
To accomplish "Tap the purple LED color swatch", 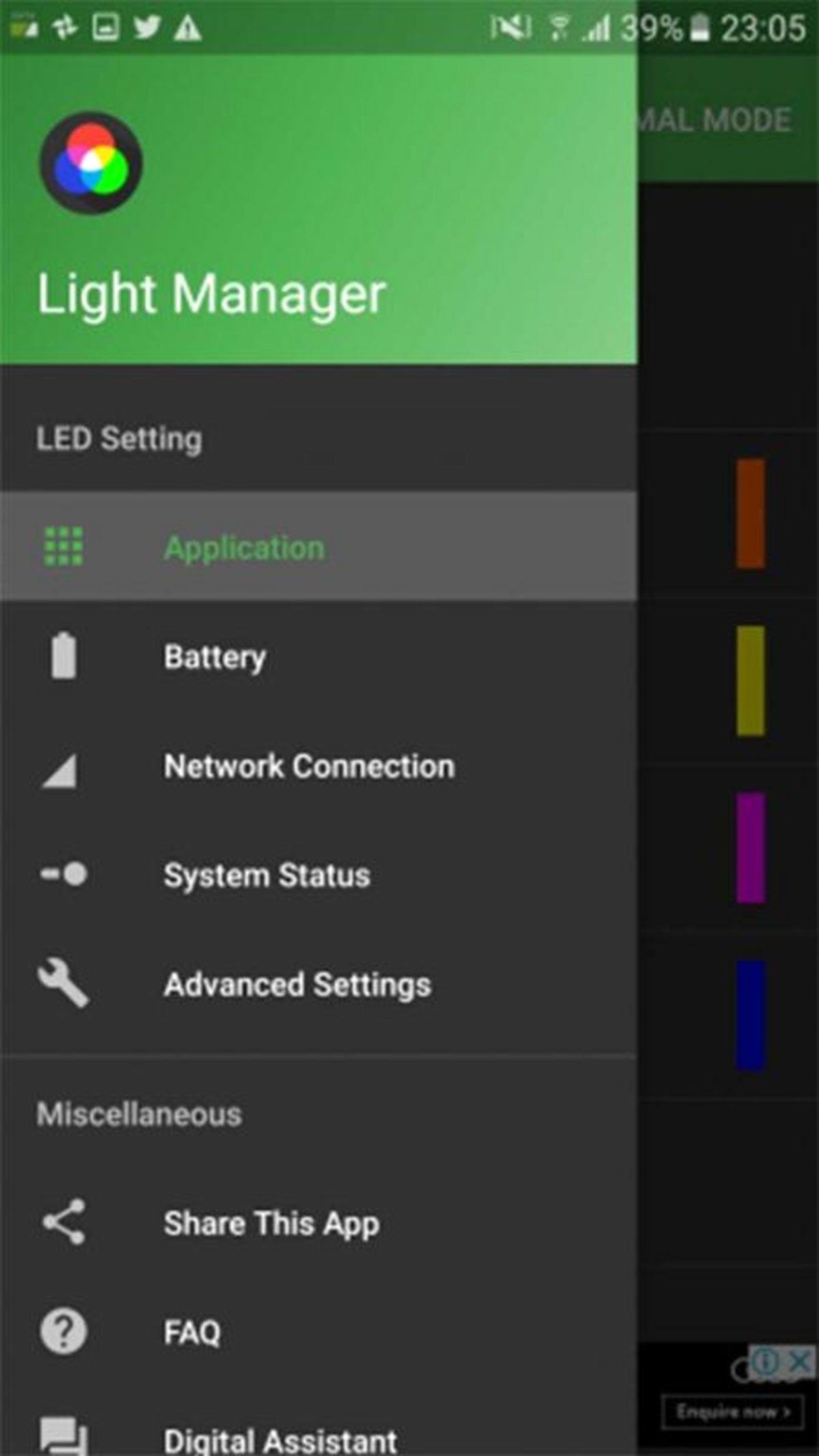I will point(750,848).
